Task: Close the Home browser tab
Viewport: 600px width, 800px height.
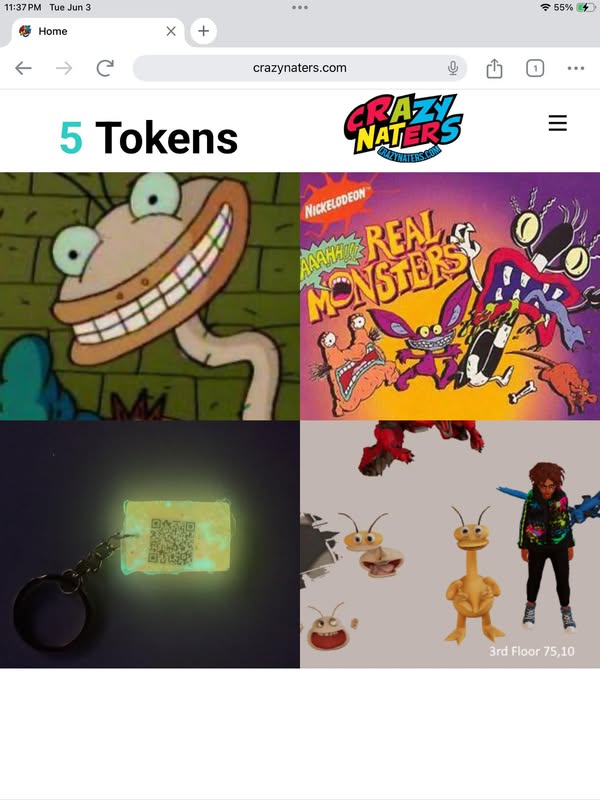Action: (171, 31)
